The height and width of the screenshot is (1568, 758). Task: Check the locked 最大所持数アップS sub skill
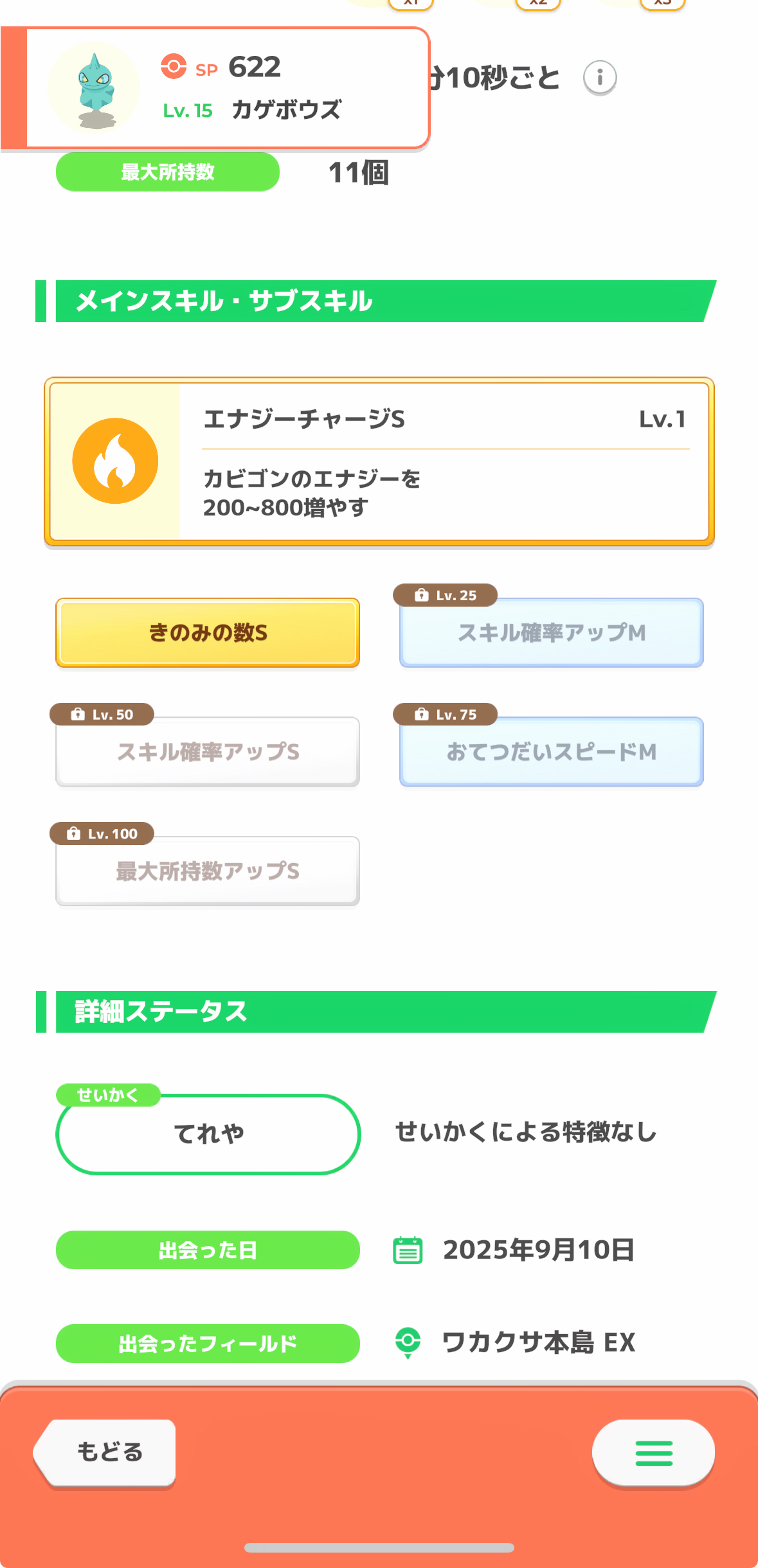208,871
